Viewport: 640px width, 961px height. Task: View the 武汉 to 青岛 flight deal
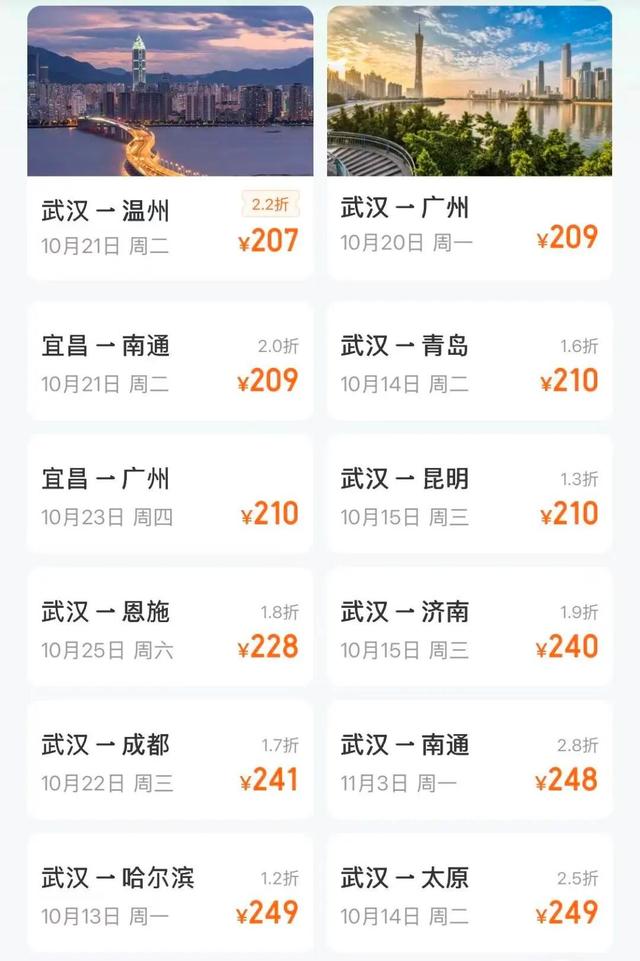(x=469, y=362)
